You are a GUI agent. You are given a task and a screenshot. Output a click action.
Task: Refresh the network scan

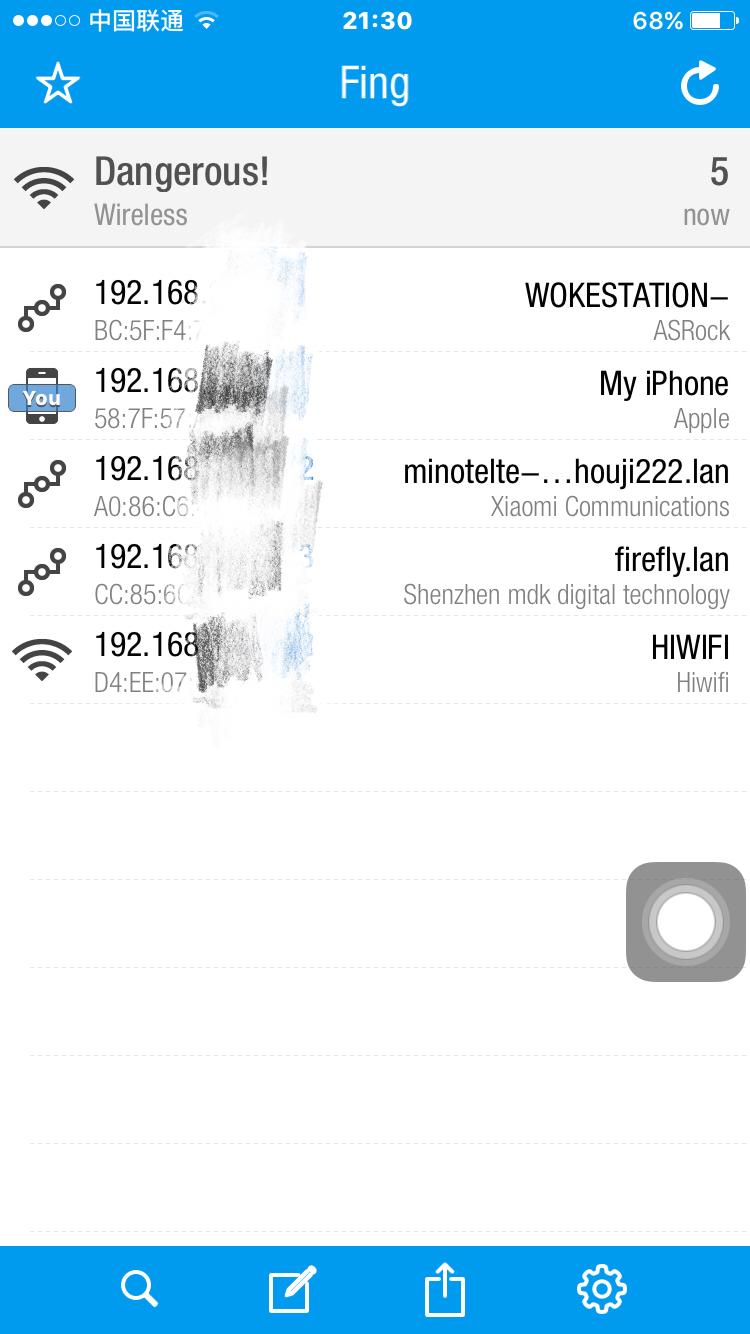pyautogui.click(x=700, y=84)
